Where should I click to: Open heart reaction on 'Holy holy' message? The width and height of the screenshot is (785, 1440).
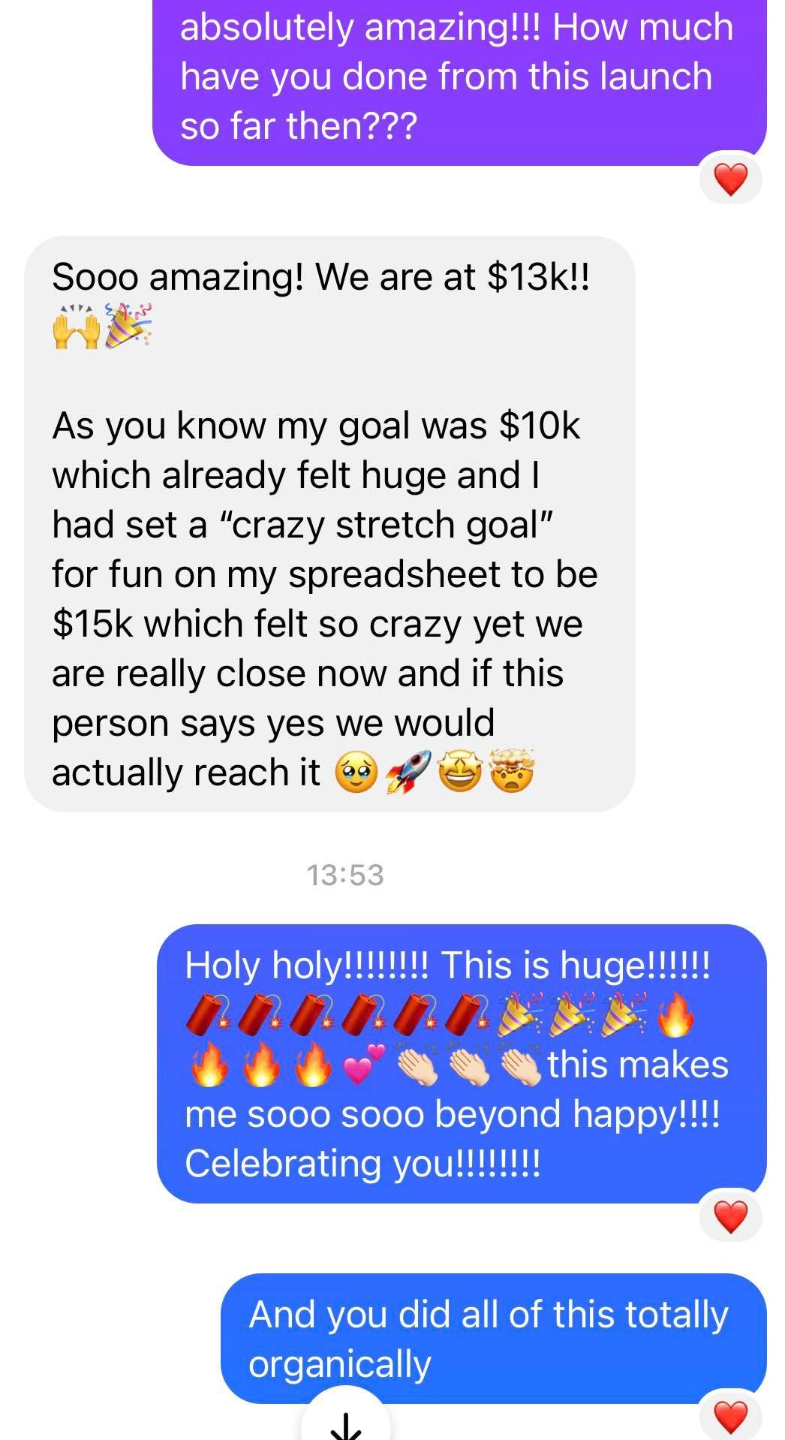click(x=731, y=1216)
